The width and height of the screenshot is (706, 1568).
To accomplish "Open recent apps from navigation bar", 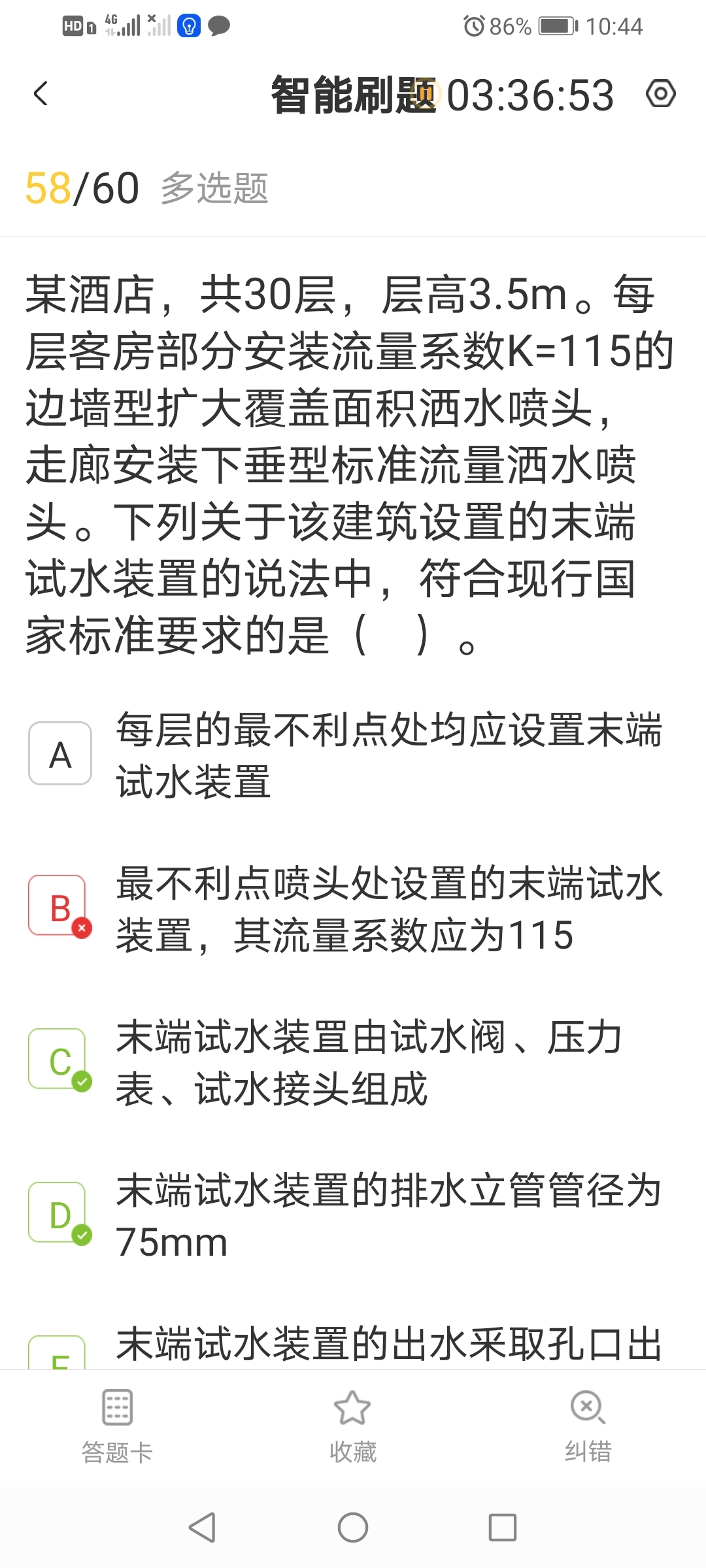I will click(x=503, y=1527).
